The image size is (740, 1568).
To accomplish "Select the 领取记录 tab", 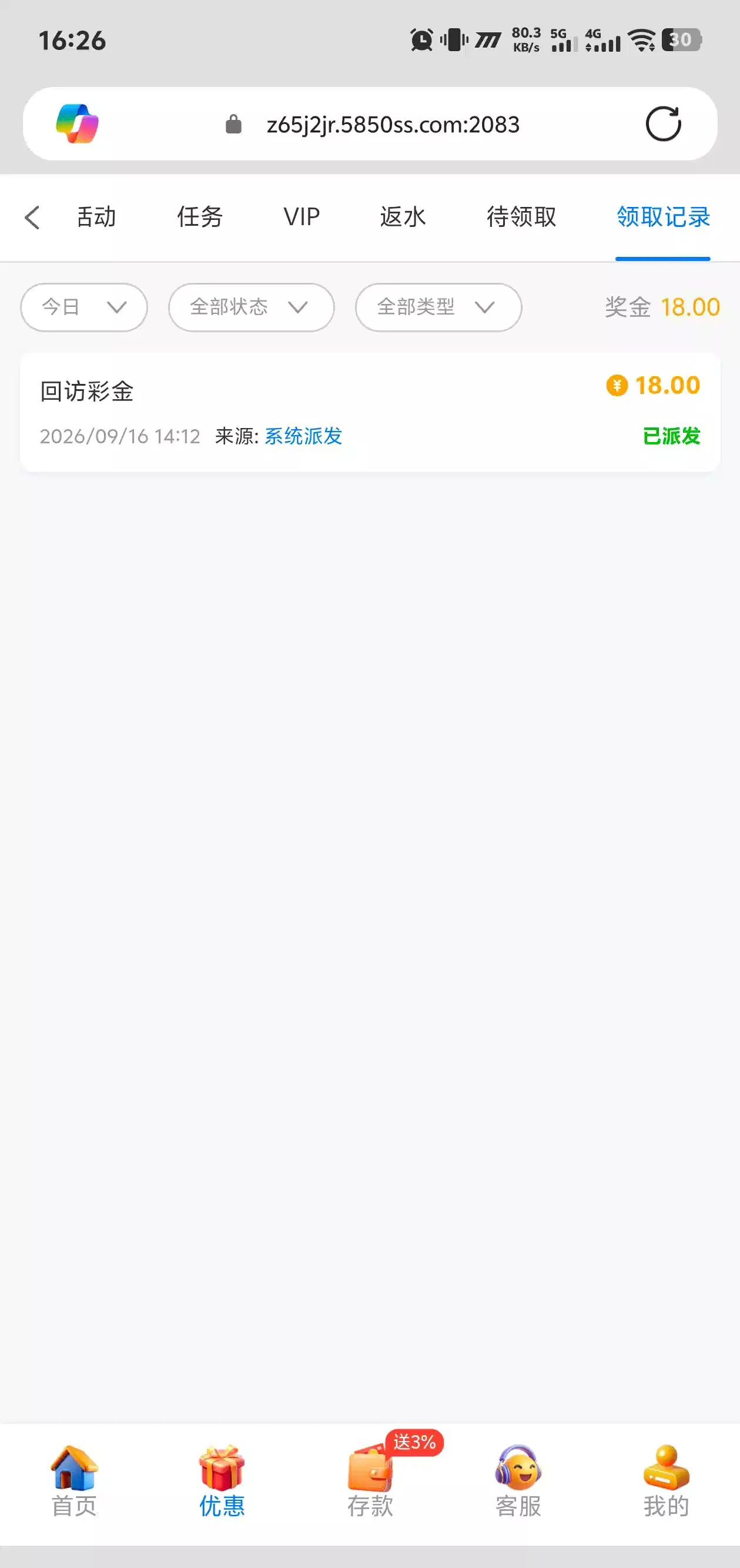I will tap(663, 218).
